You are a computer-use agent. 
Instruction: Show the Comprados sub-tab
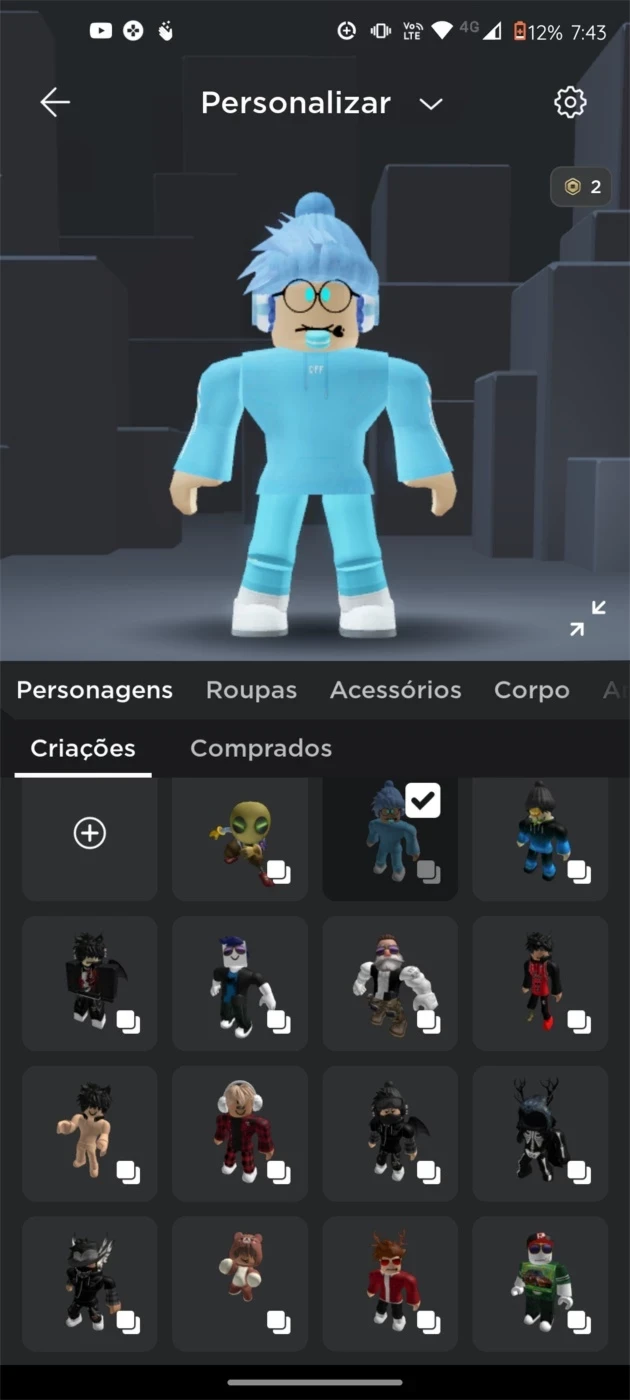[x=261, y=748]
